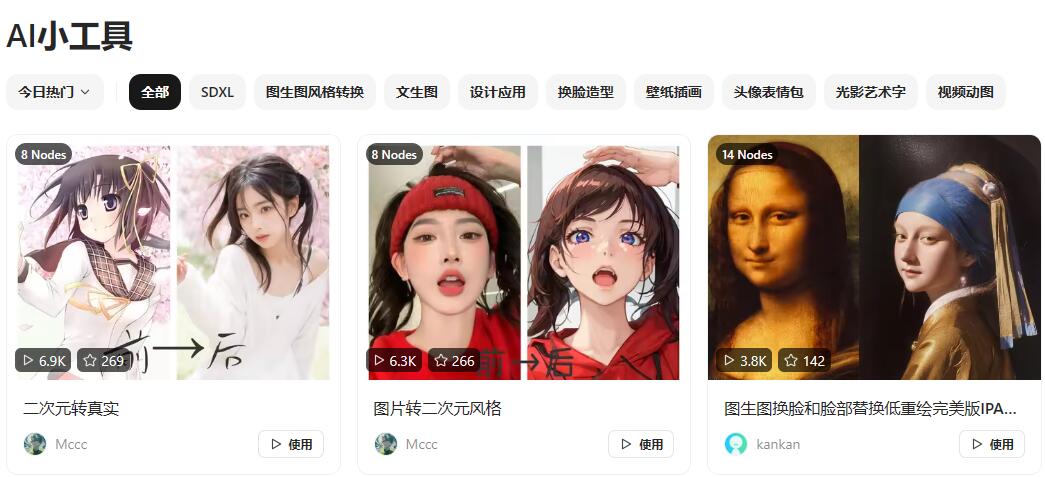Tap 使用 on the 二次元转真实 card
The width and height of the screenshot is (1045, 477).
pos(291,444)
